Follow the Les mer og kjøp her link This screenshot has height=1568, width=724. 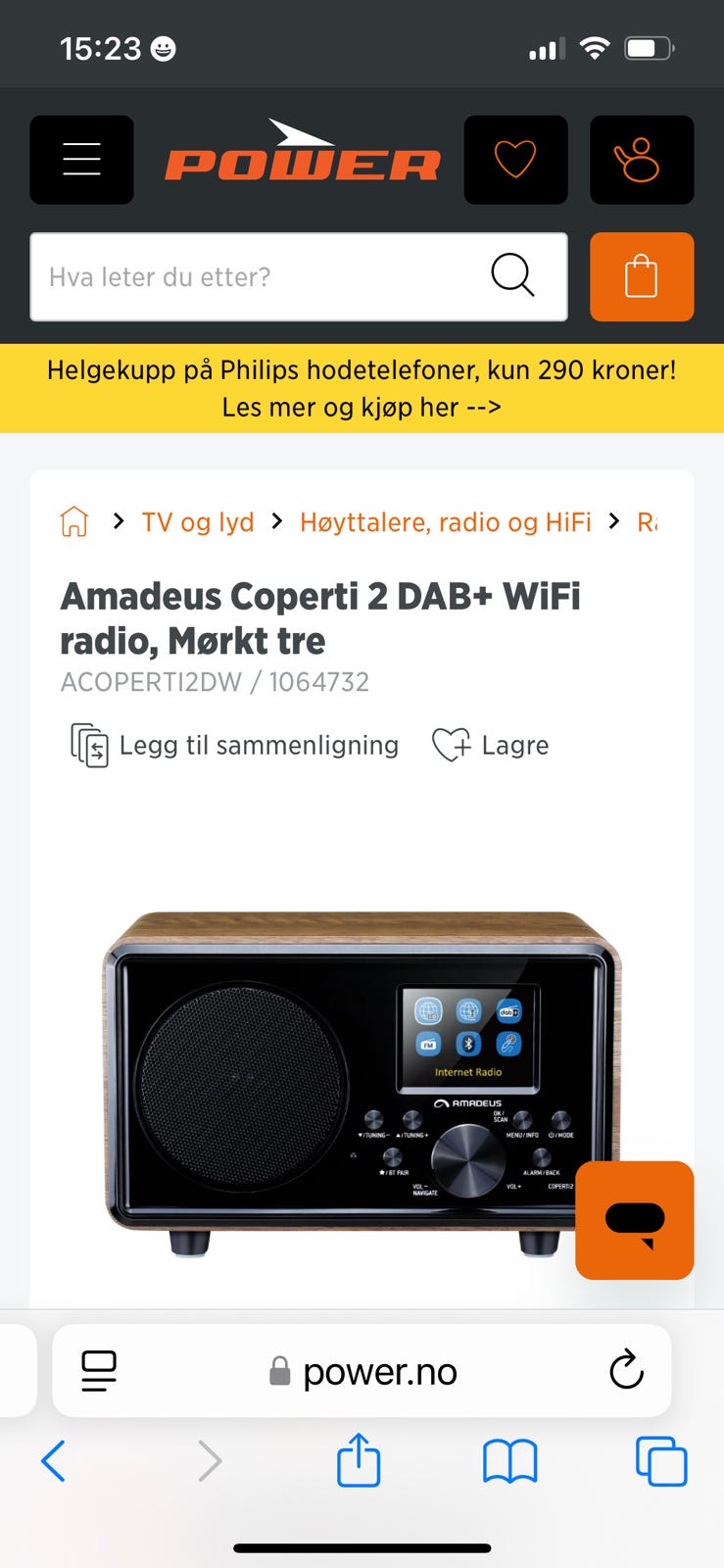(x=362, y=407)
